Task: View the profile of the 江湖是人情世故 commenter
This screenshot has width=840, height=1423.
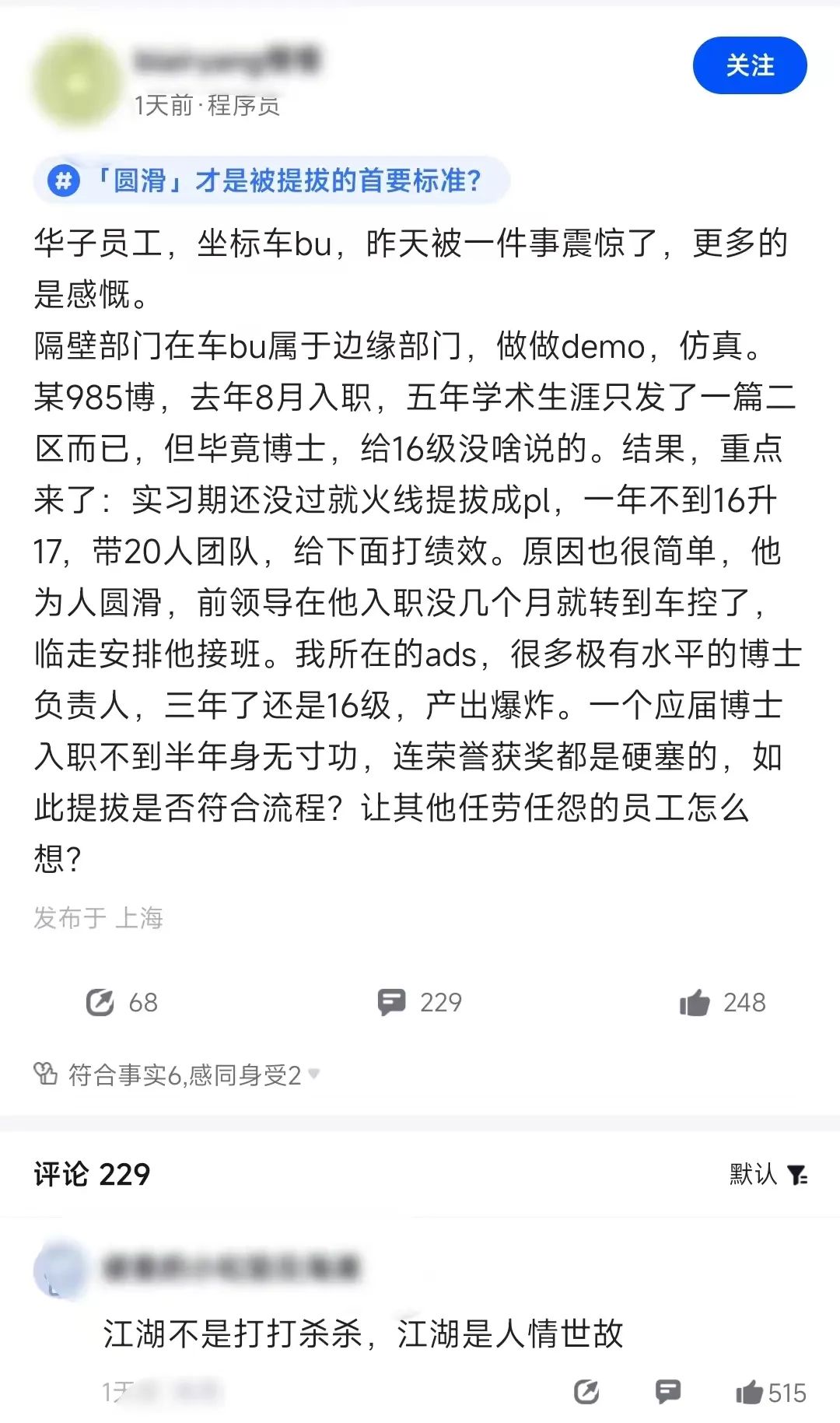Action: click(61, 1270)
